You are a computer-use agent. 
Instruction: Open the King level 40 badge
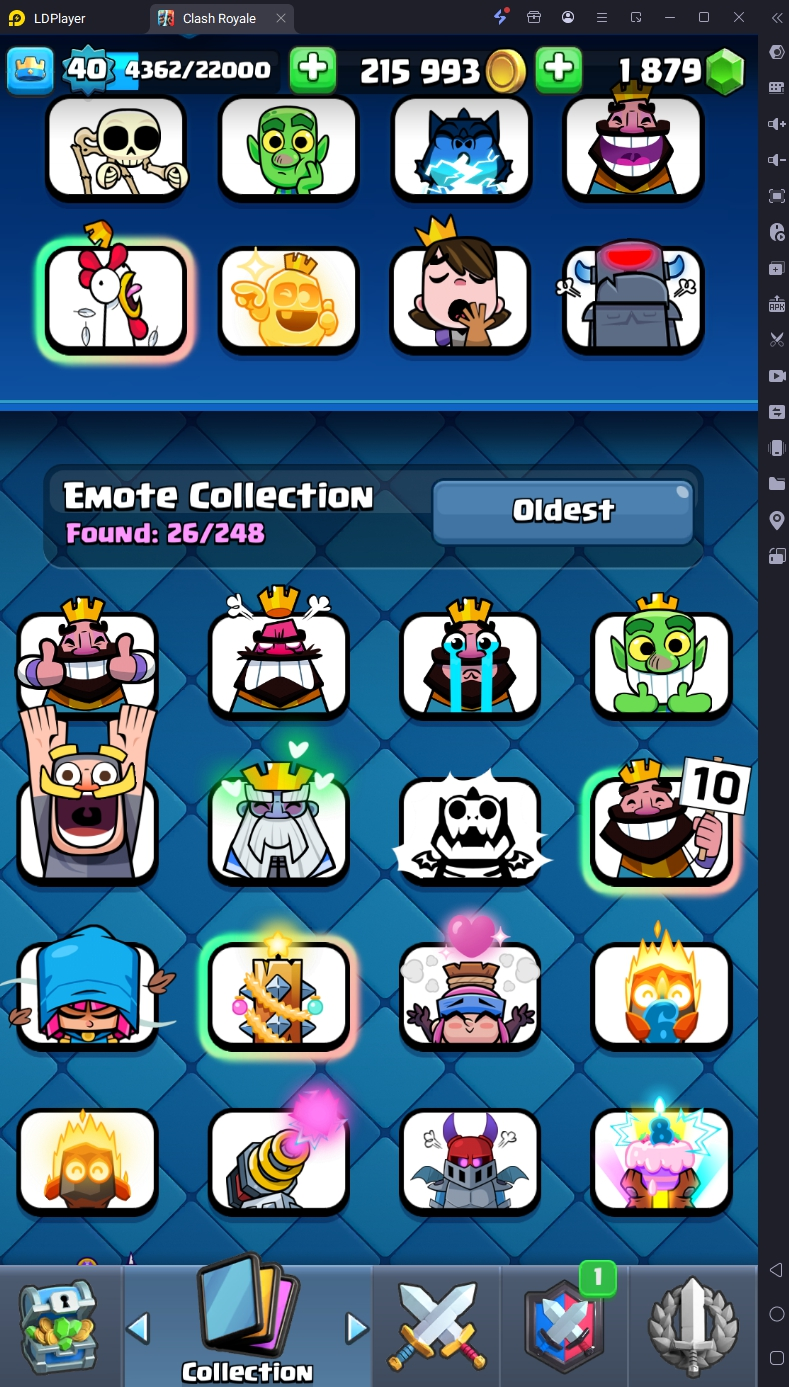click(87, 69)
